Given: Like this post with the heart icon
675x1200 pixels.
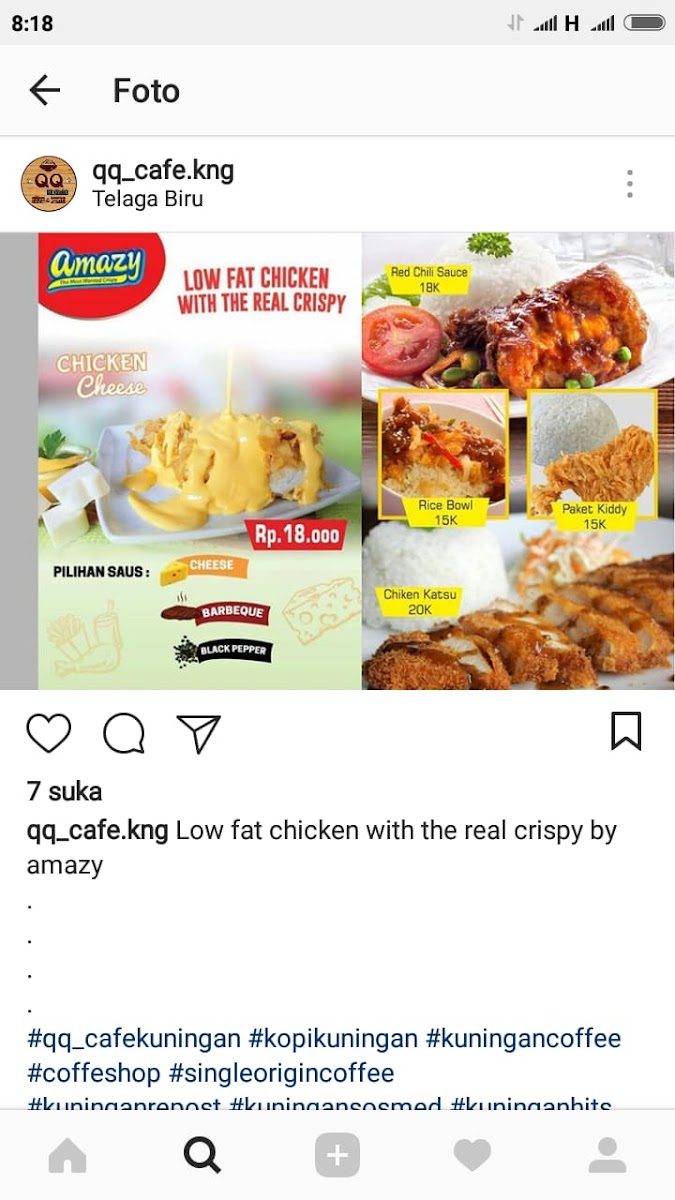Looking at the screenshot, I should pos(49,733).
